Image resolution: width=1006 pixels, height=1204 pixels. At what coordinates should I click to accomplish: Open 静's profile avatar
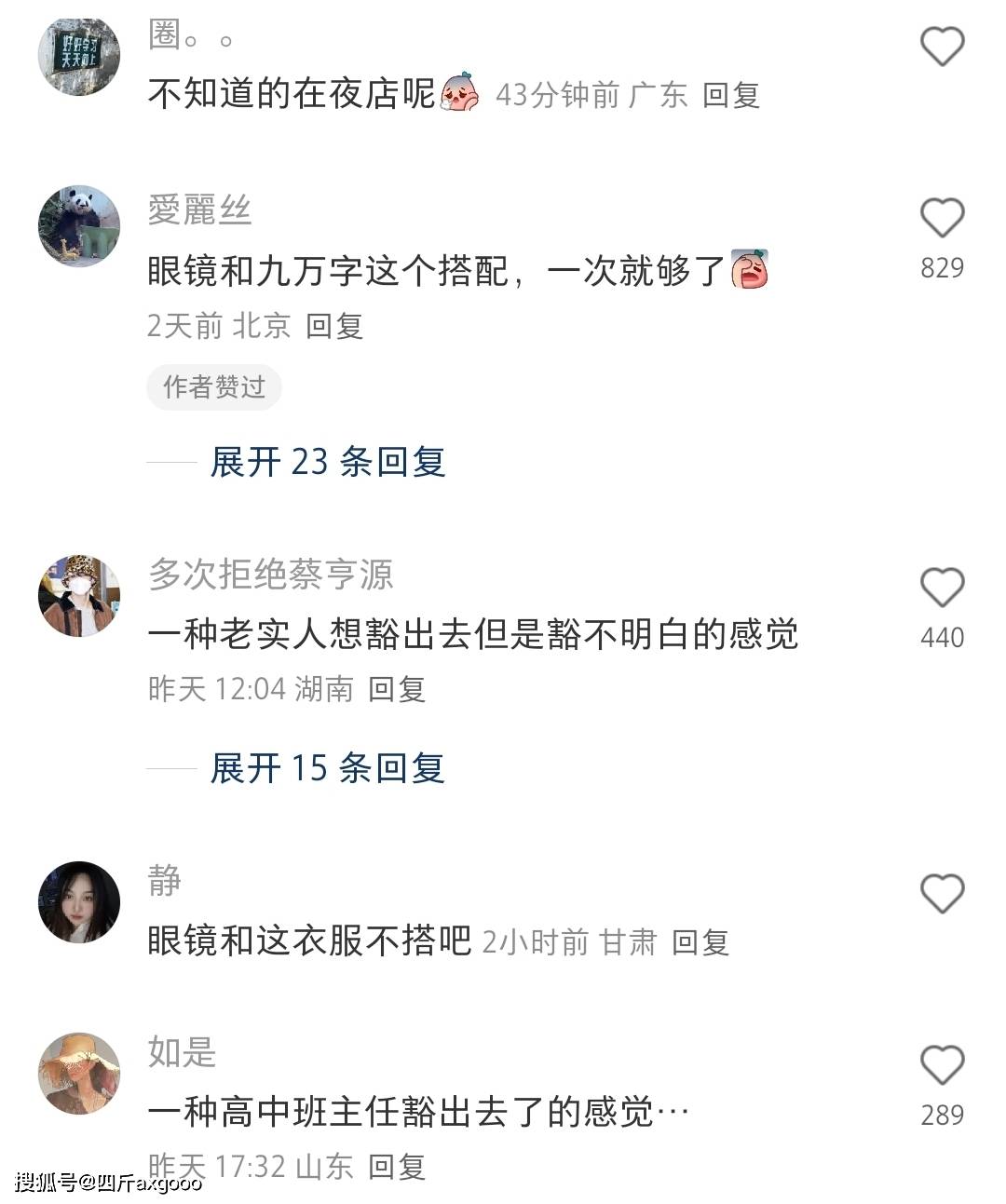pyautogui.click(x=79, y=902)
